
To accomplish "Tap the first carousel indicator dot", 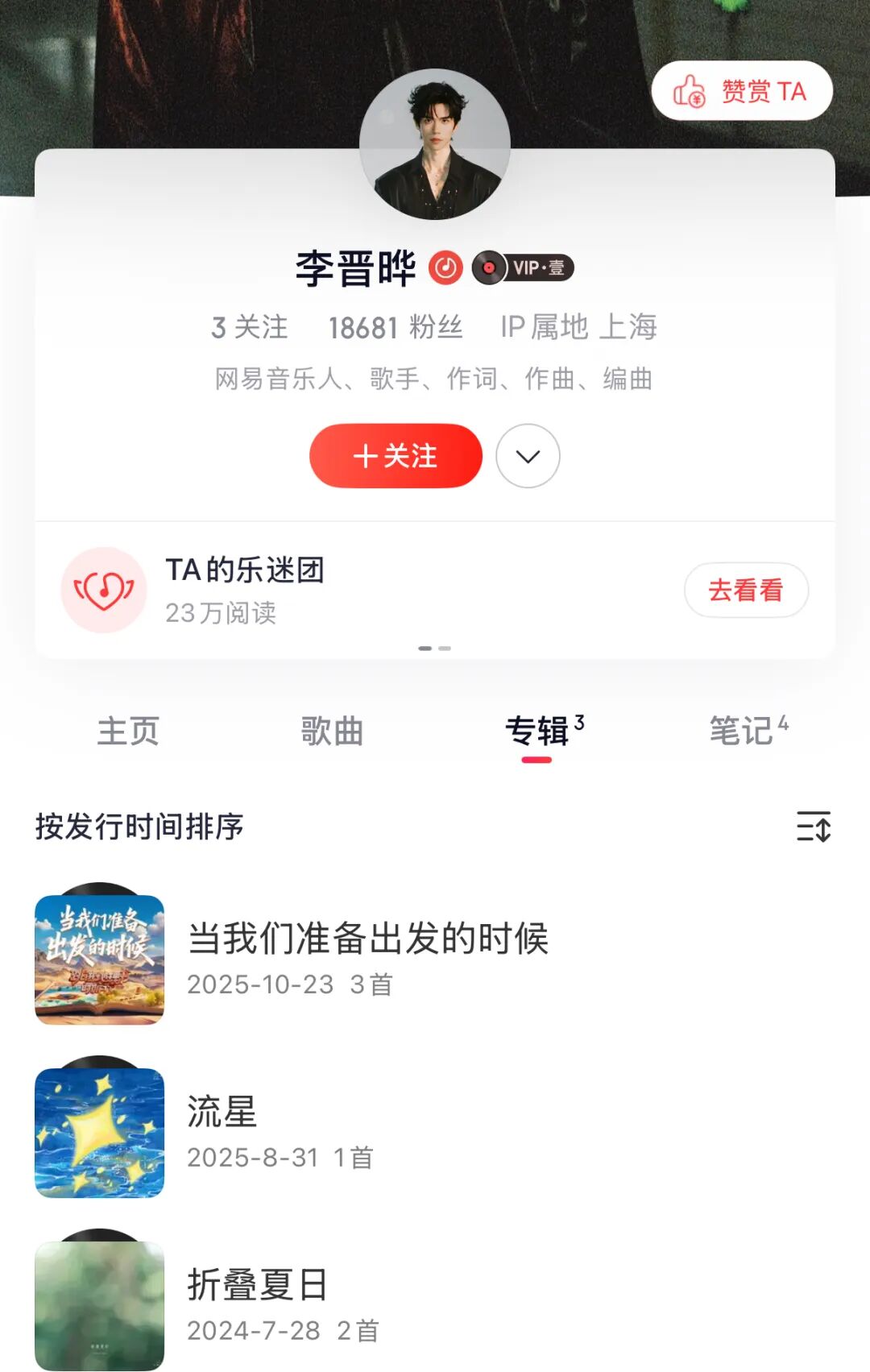I will pyautogui.click(x=425, y=647).
